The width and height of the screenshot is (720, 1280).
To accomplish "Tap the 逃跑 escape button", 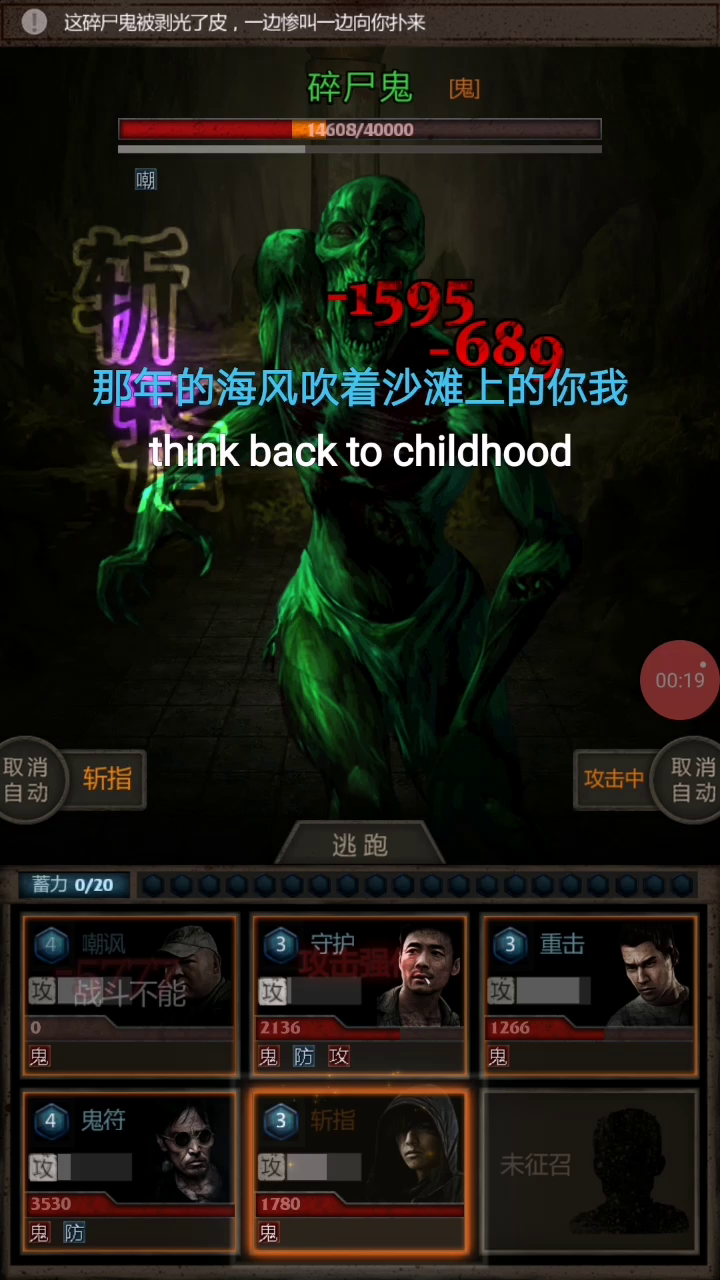I will point(360,845).
